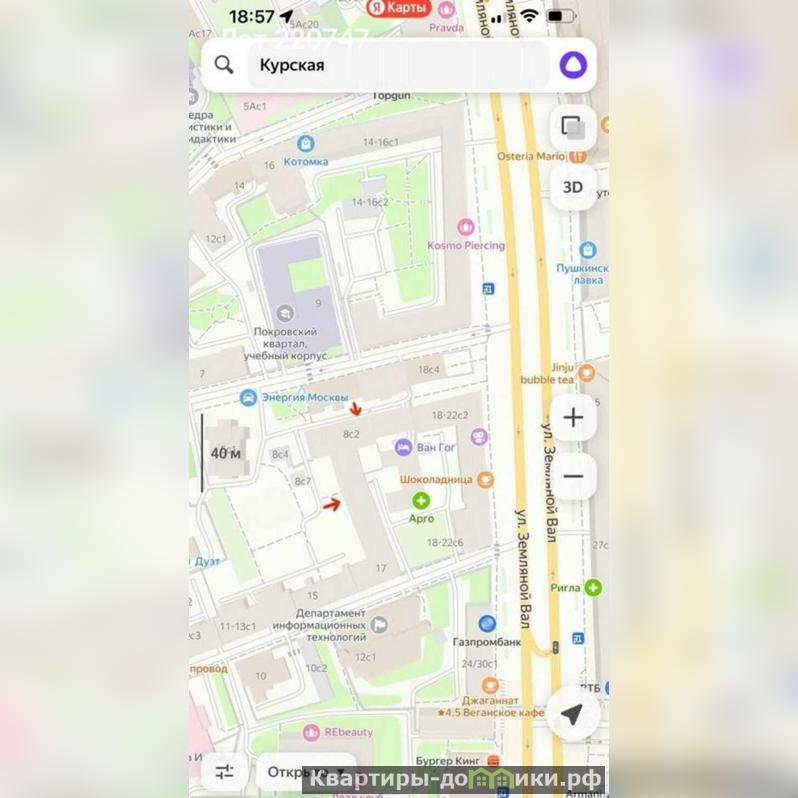View the Jinju bubble tea marker

pos(586,373)
